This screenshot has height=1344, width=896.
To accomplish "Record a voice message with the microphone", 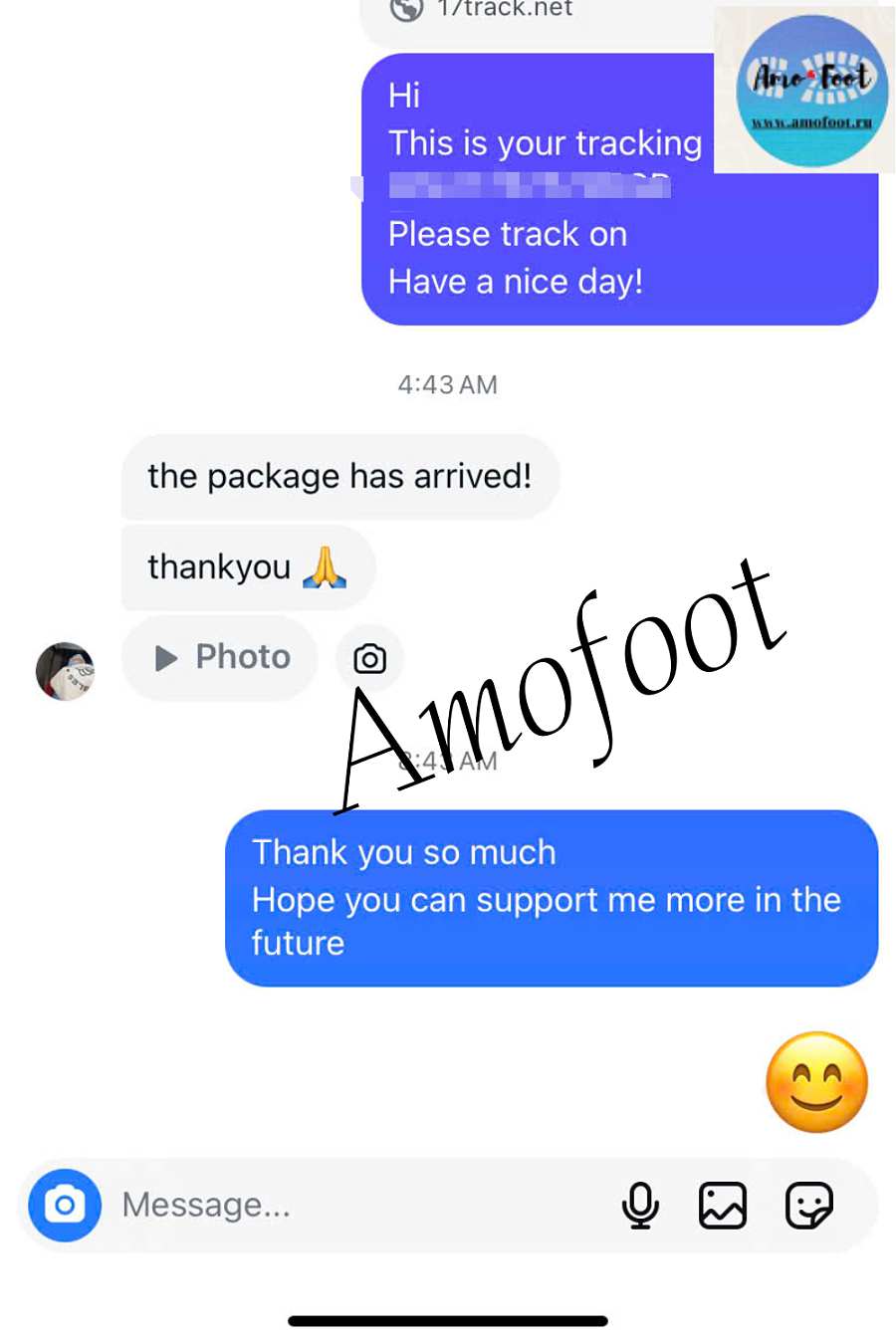I will (640, 1206).
